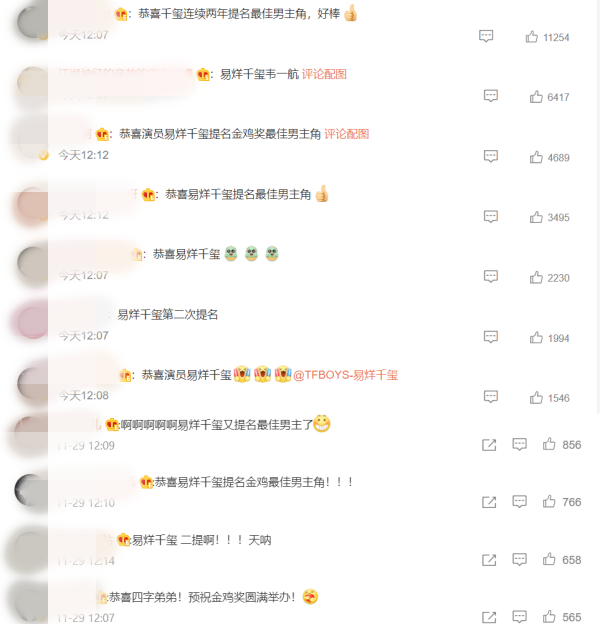Like the comment with 4689 likes

pos(535,157)
